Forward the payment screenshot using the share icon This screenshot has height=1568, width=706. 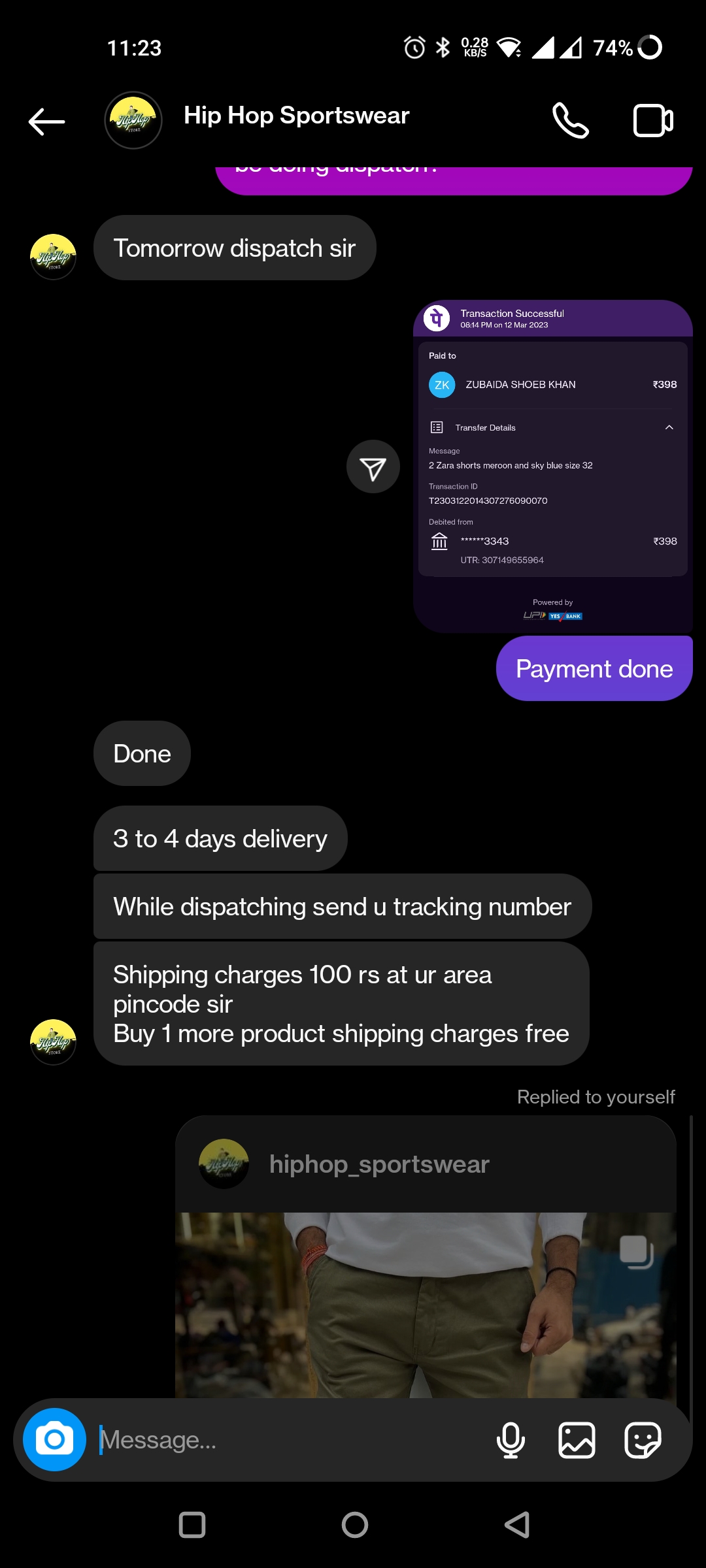click(x=373, y=466)
